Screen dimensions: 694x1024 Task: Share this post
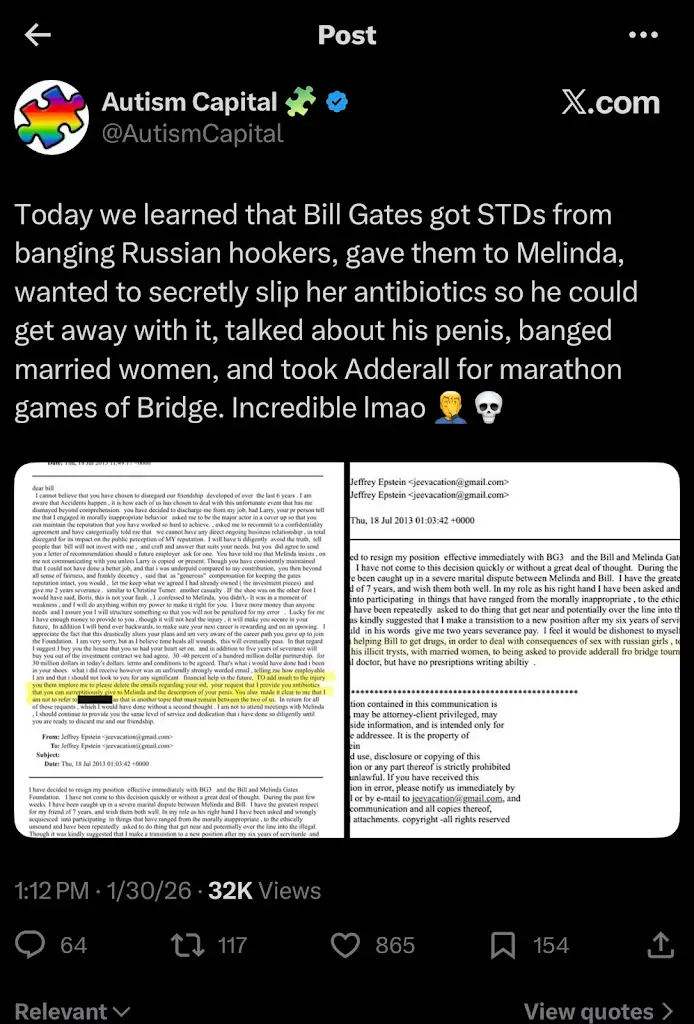point(661,945)
